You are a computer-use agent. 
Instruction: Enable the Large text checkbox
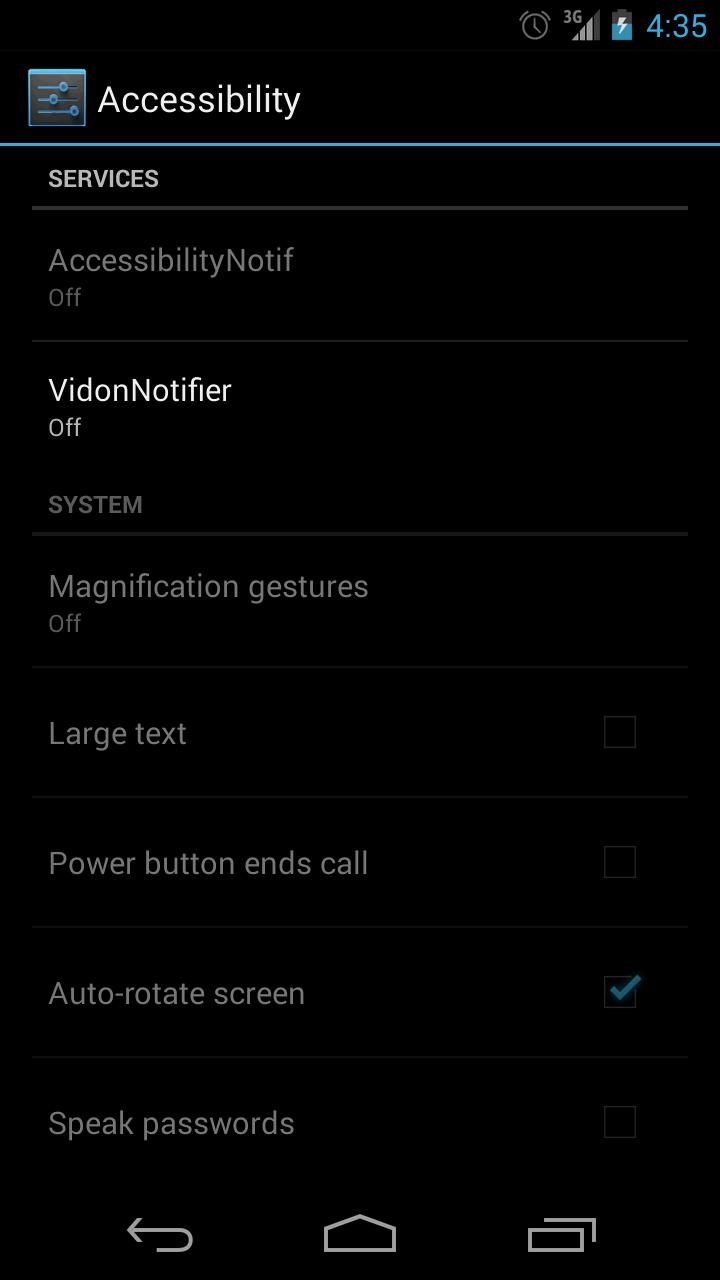point(619,732)
